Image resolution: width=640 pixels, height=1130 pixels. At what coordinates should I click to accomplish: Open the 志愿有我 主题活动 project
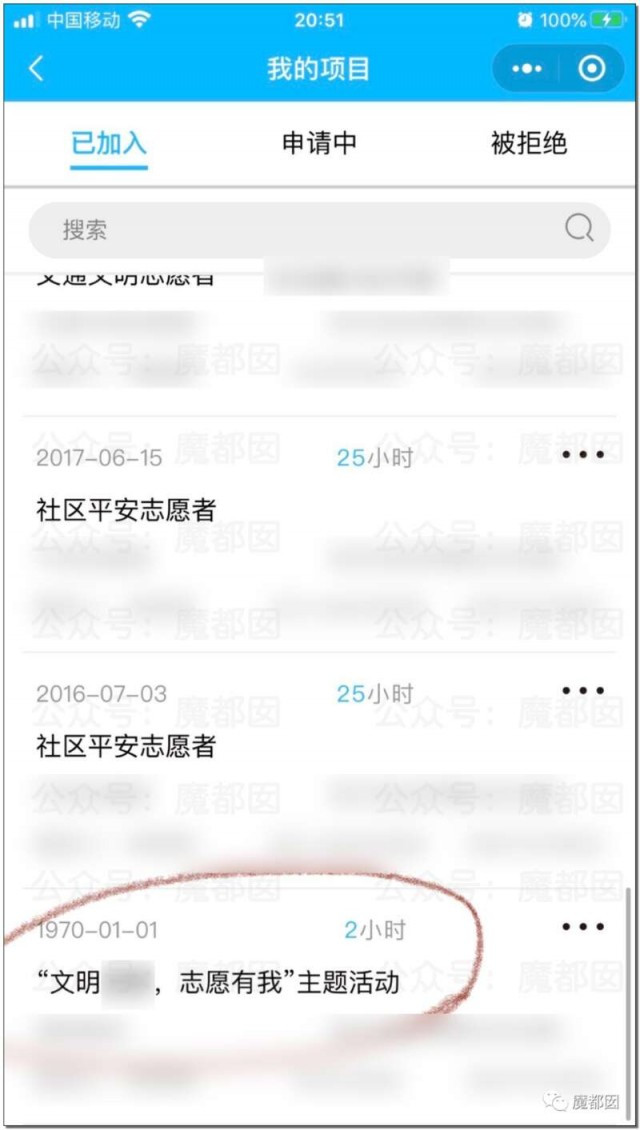(218, 982)
